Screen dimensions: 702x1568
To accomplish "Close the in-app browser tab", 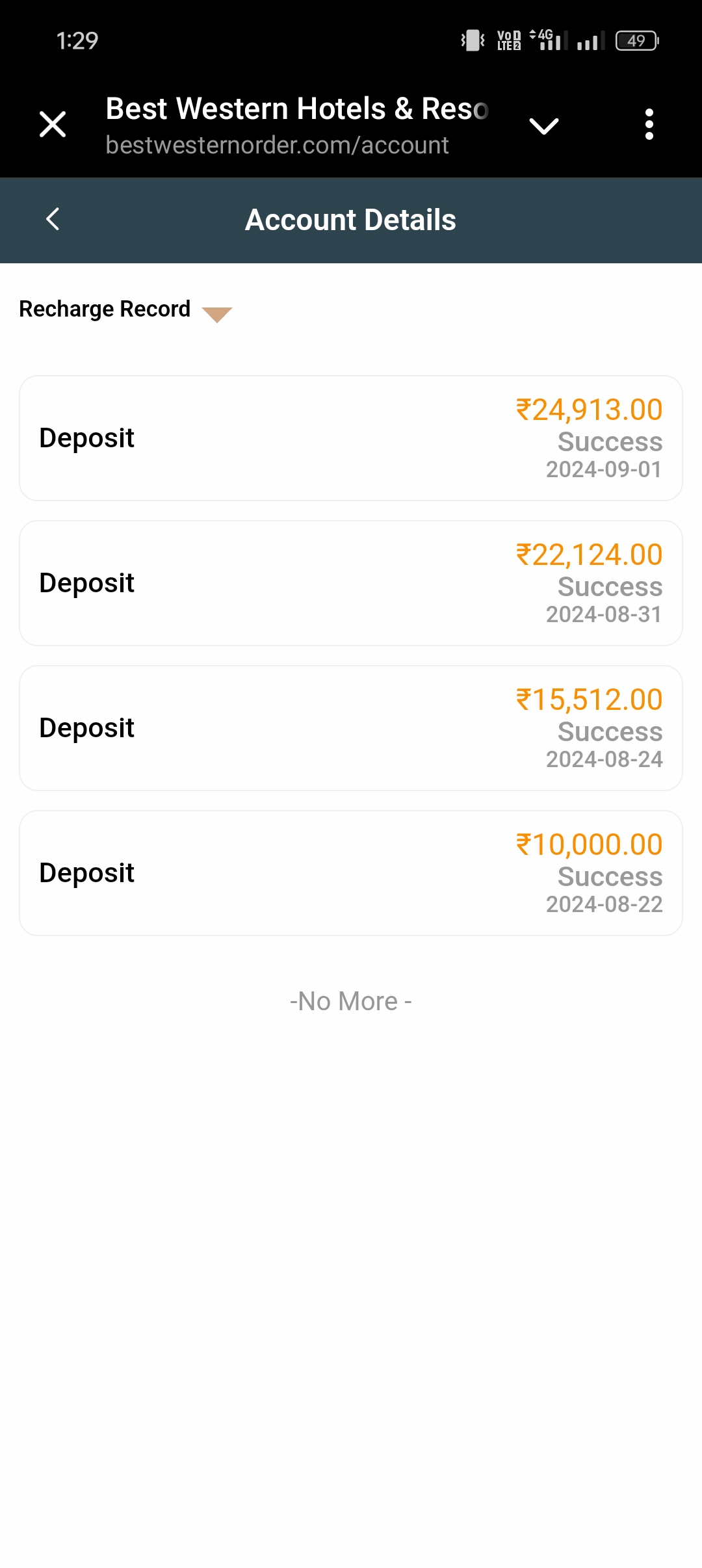I will point(53,124).
